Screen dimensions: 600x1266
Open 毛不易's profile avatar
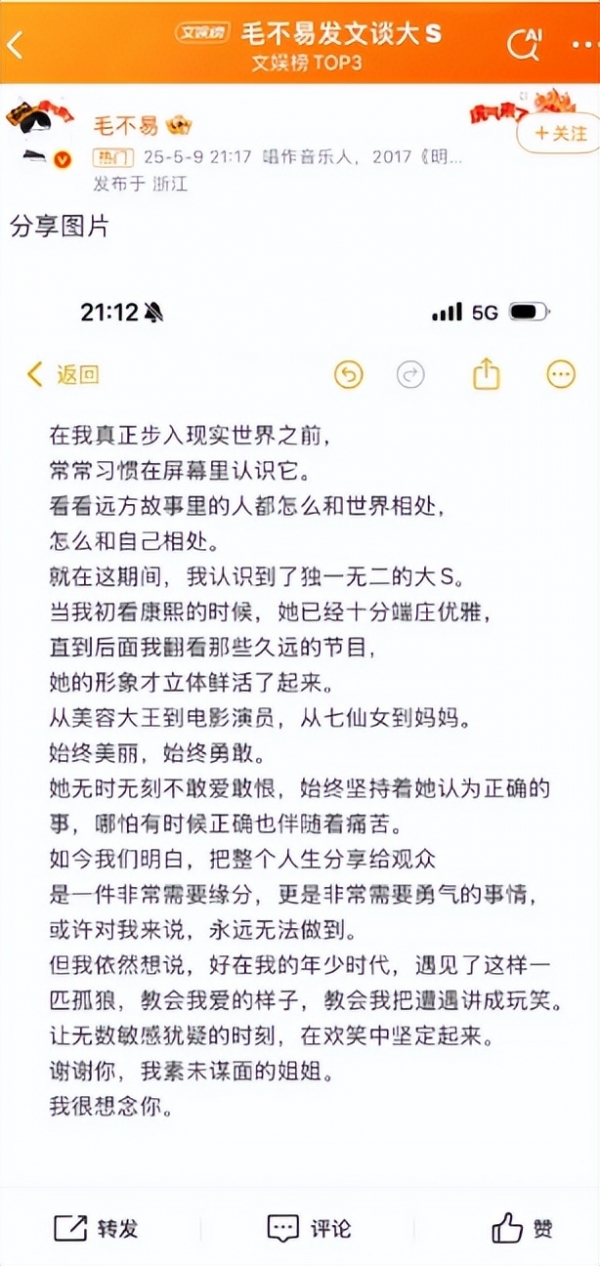point(39,135)
